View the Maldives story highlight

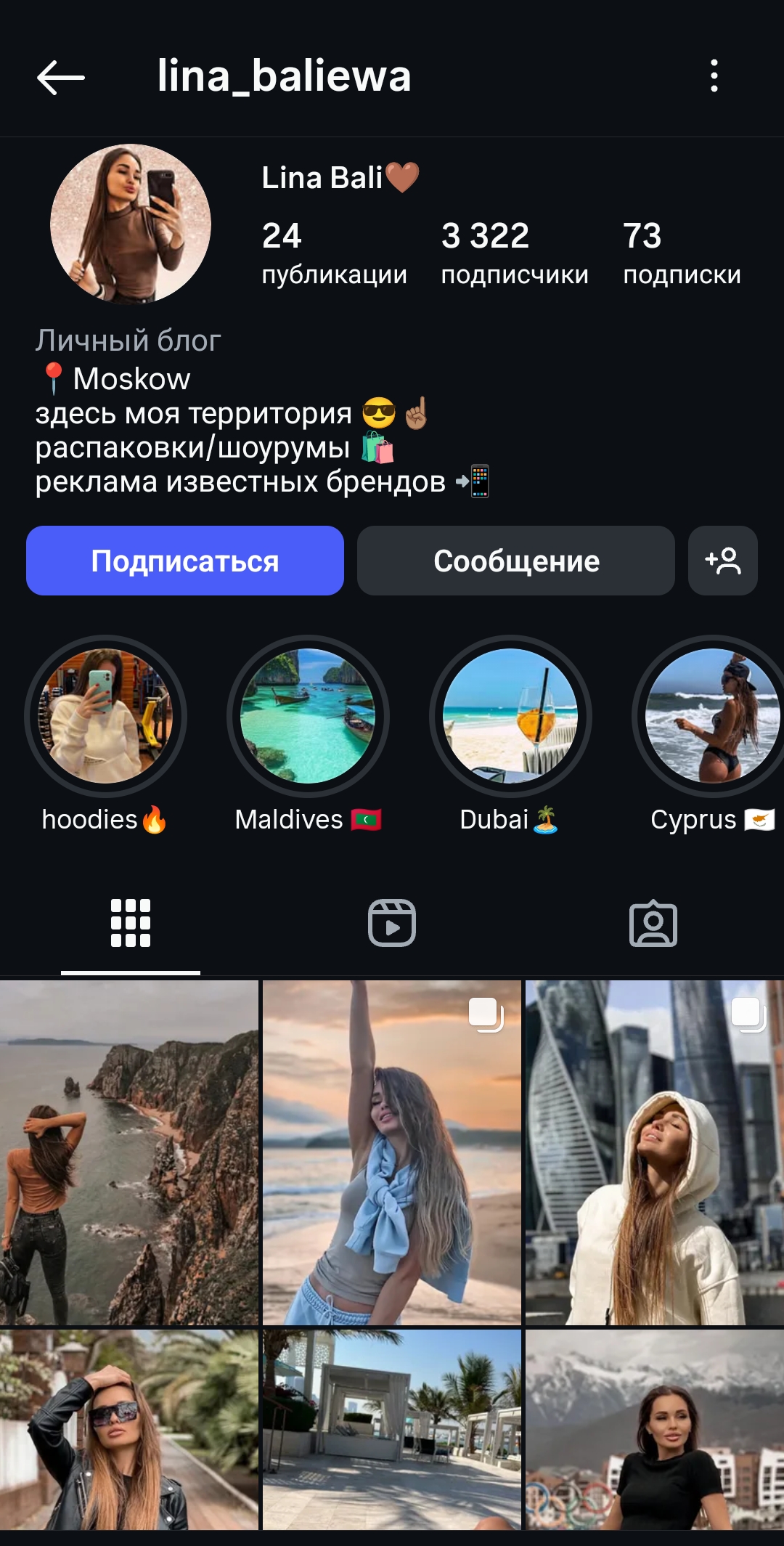[308, 716]
